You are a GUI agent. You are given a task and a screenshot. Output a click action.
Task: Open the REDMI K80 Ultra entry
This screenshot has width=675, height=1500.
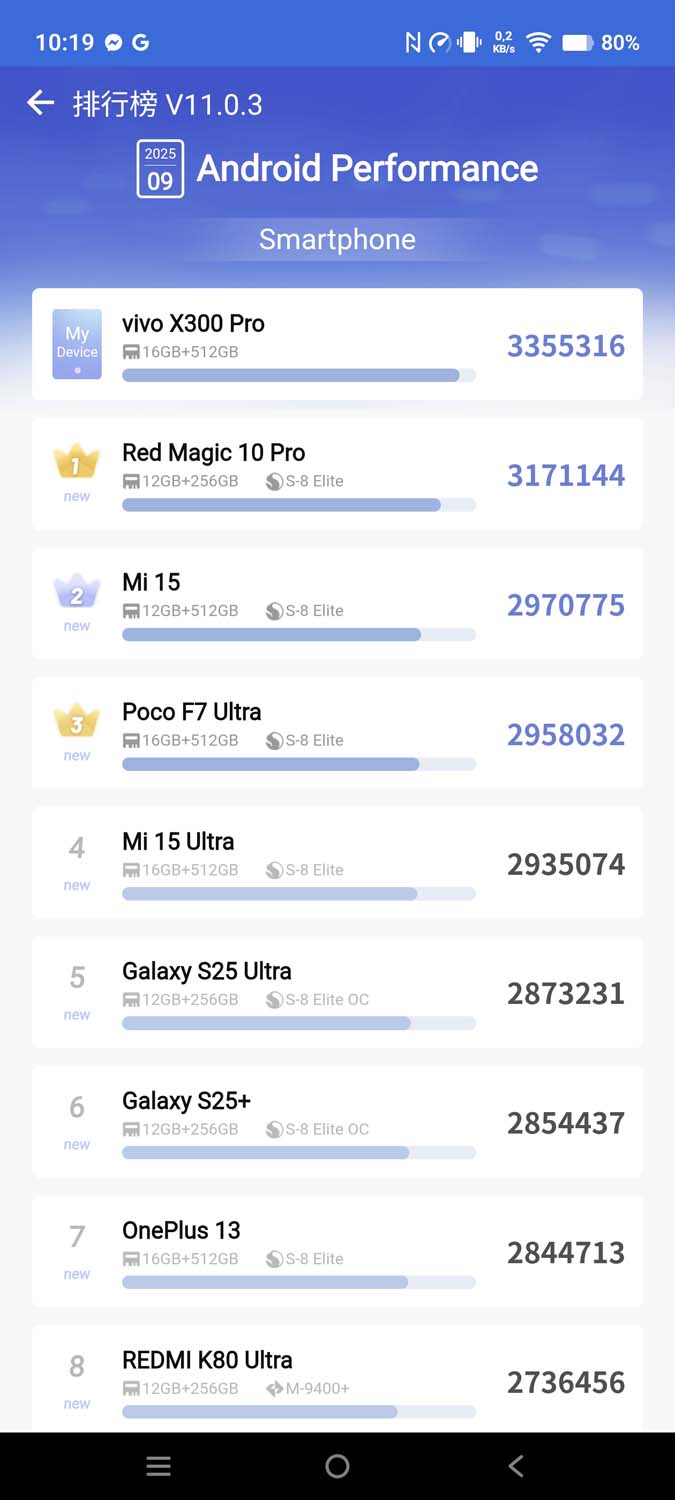click(337, 1378)
